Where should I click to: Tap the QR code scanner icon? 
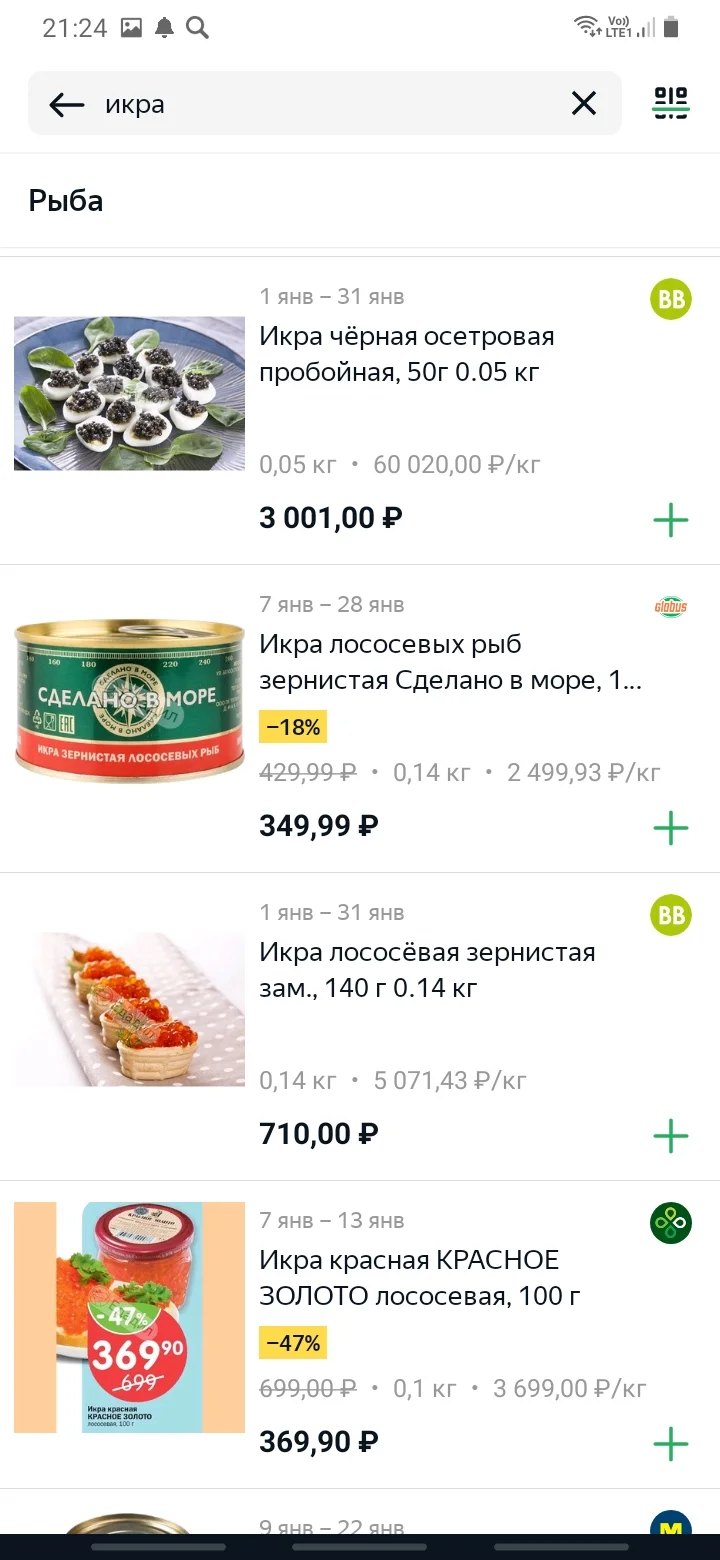[x=670, y=104]
